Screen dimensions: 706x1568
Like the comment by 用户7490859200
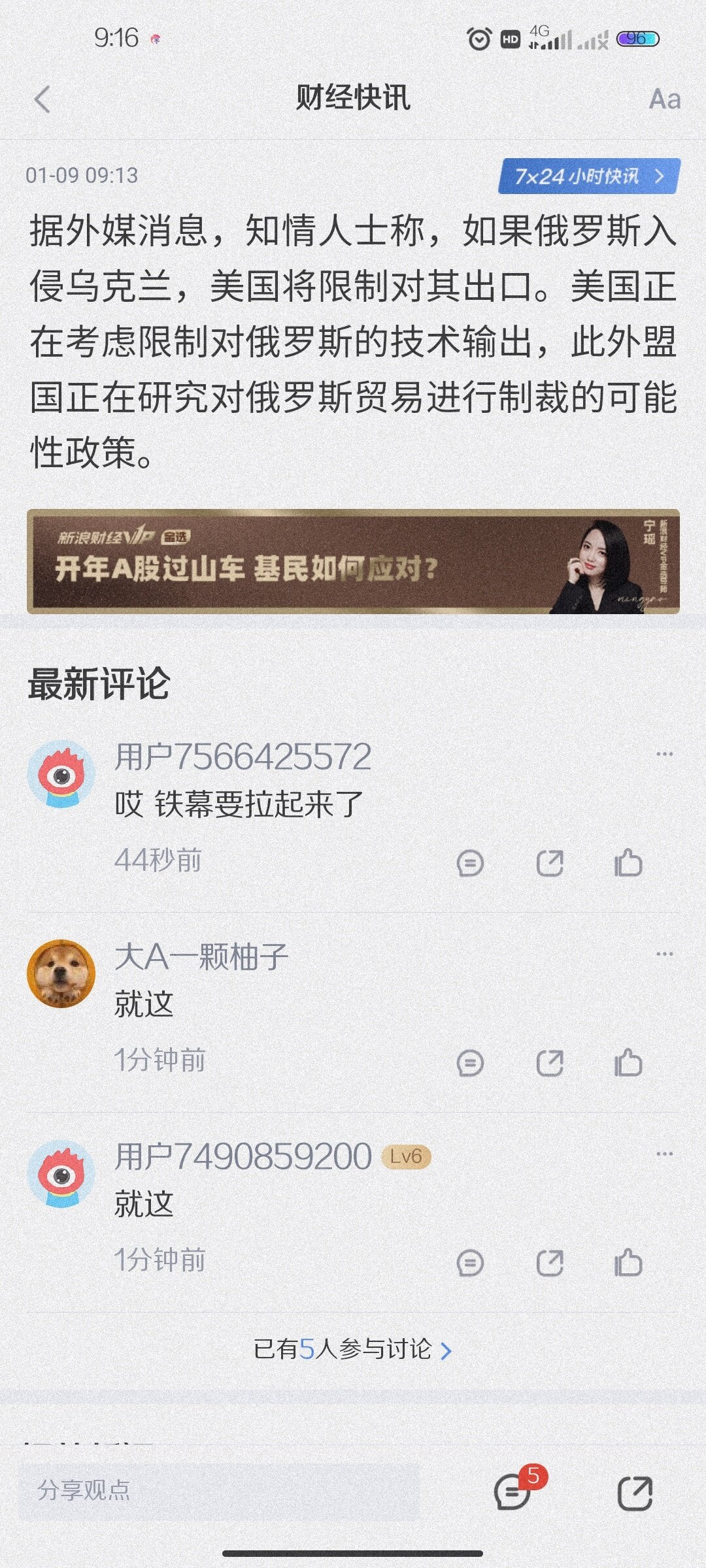628,1263
